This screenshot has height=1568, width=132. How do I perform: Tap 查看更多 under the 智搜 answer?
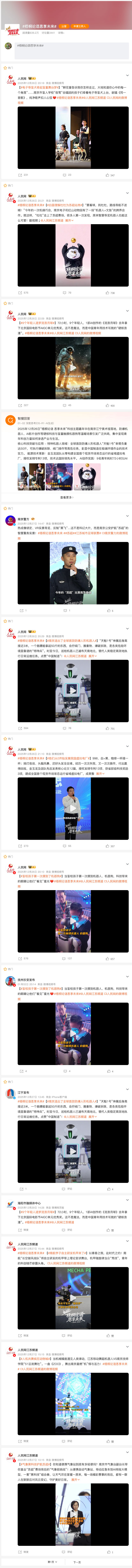click(66, 497)
